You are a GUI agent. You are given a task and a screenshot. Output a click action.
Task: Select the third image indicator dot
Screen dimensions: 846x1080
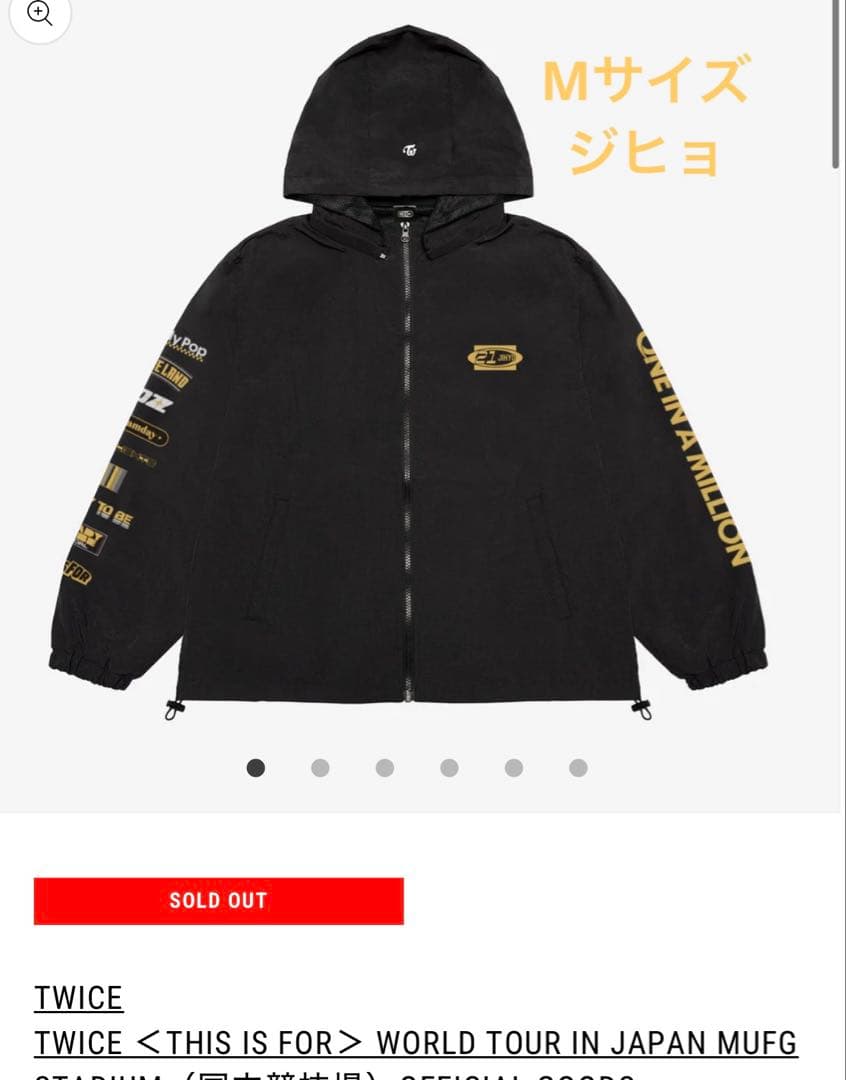click(385, 768)
